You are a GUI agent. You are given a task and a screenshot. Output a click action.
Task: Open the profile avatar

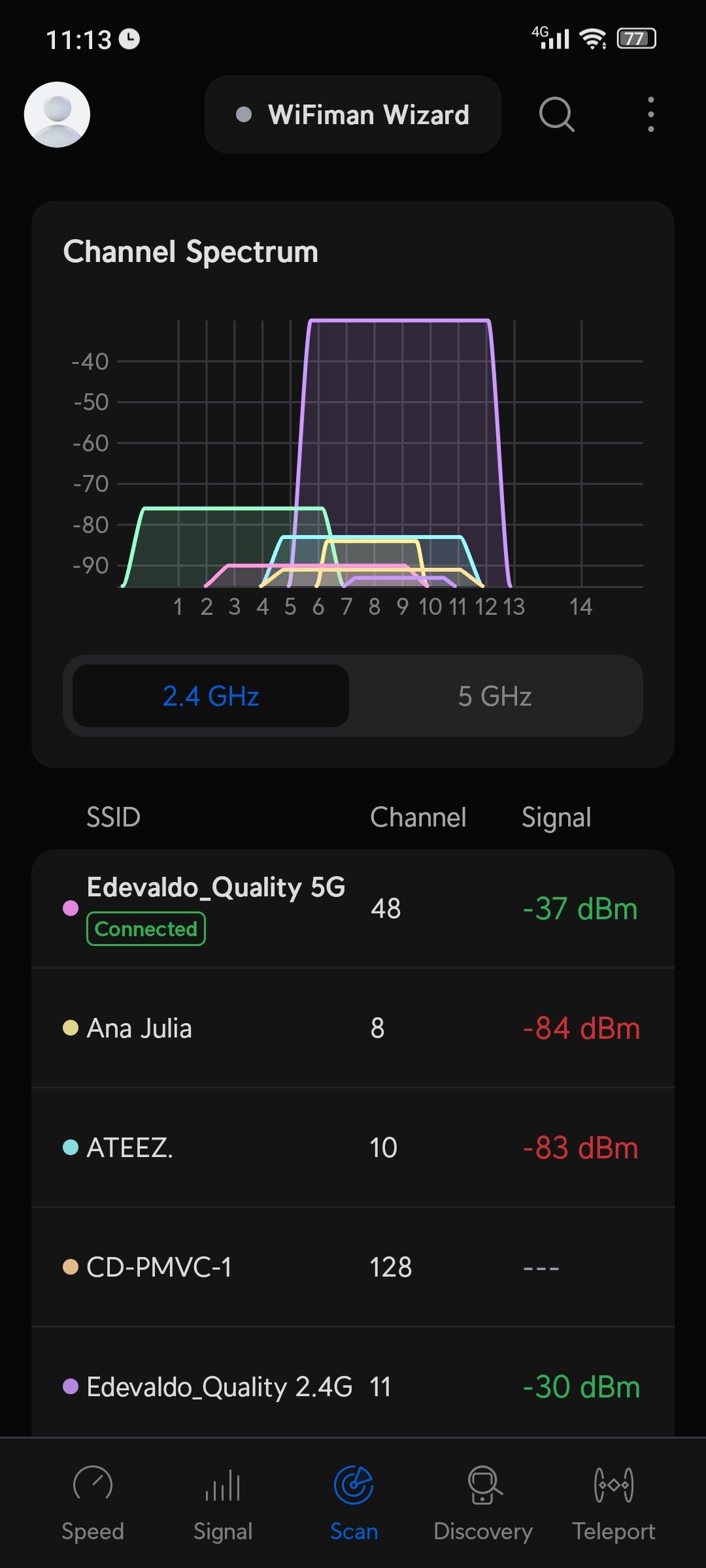57,114
